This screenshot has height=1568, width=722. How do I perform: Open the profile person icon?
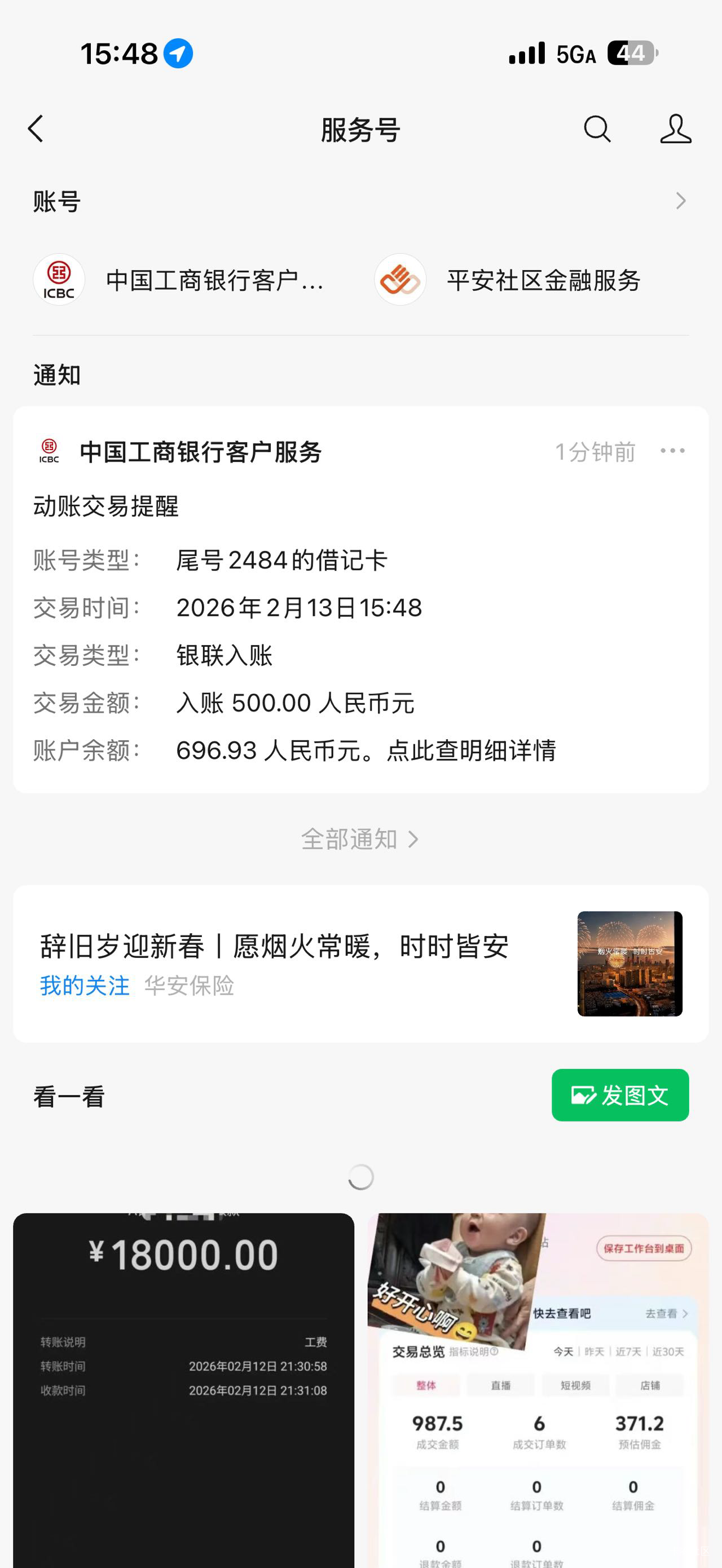675,129
